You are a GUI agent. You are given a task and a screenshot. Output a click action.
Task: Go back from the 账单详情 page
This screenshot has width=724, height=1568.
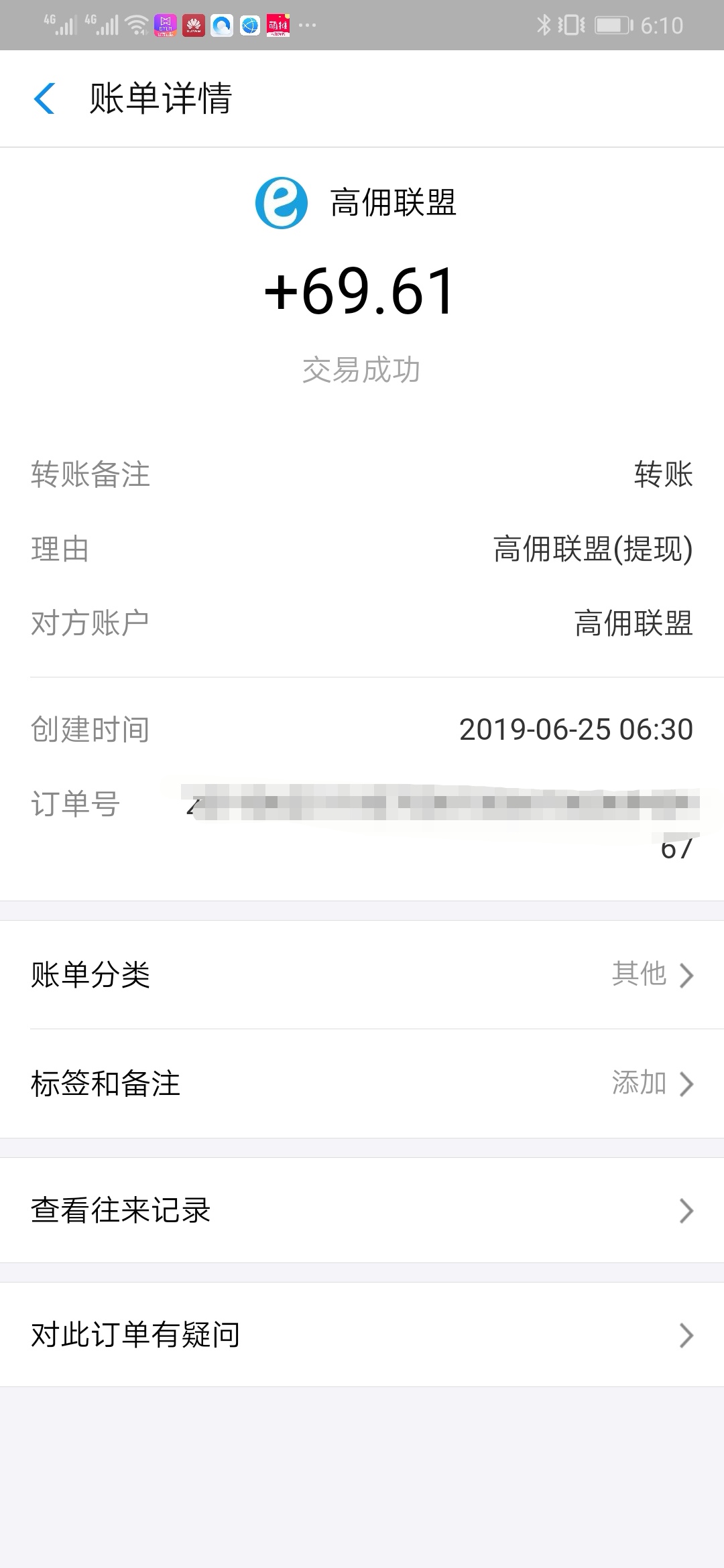[x=44, y=99]
